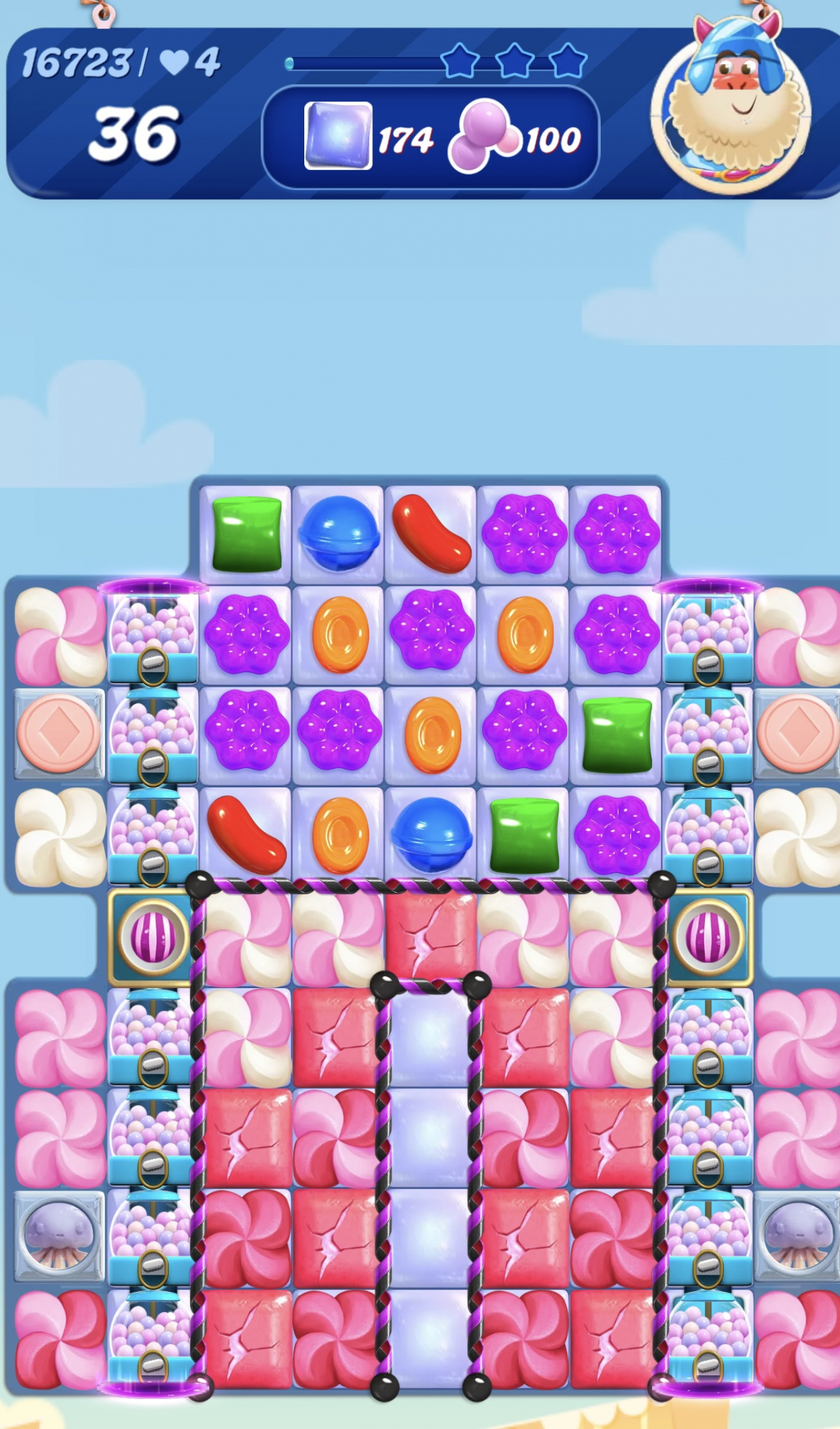Select the green candy in the top row

(246, 534)
